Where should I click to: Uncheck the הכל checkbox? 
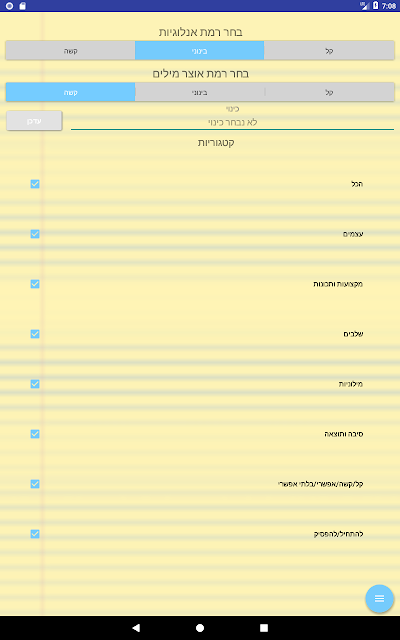click(x=35, y=184)
